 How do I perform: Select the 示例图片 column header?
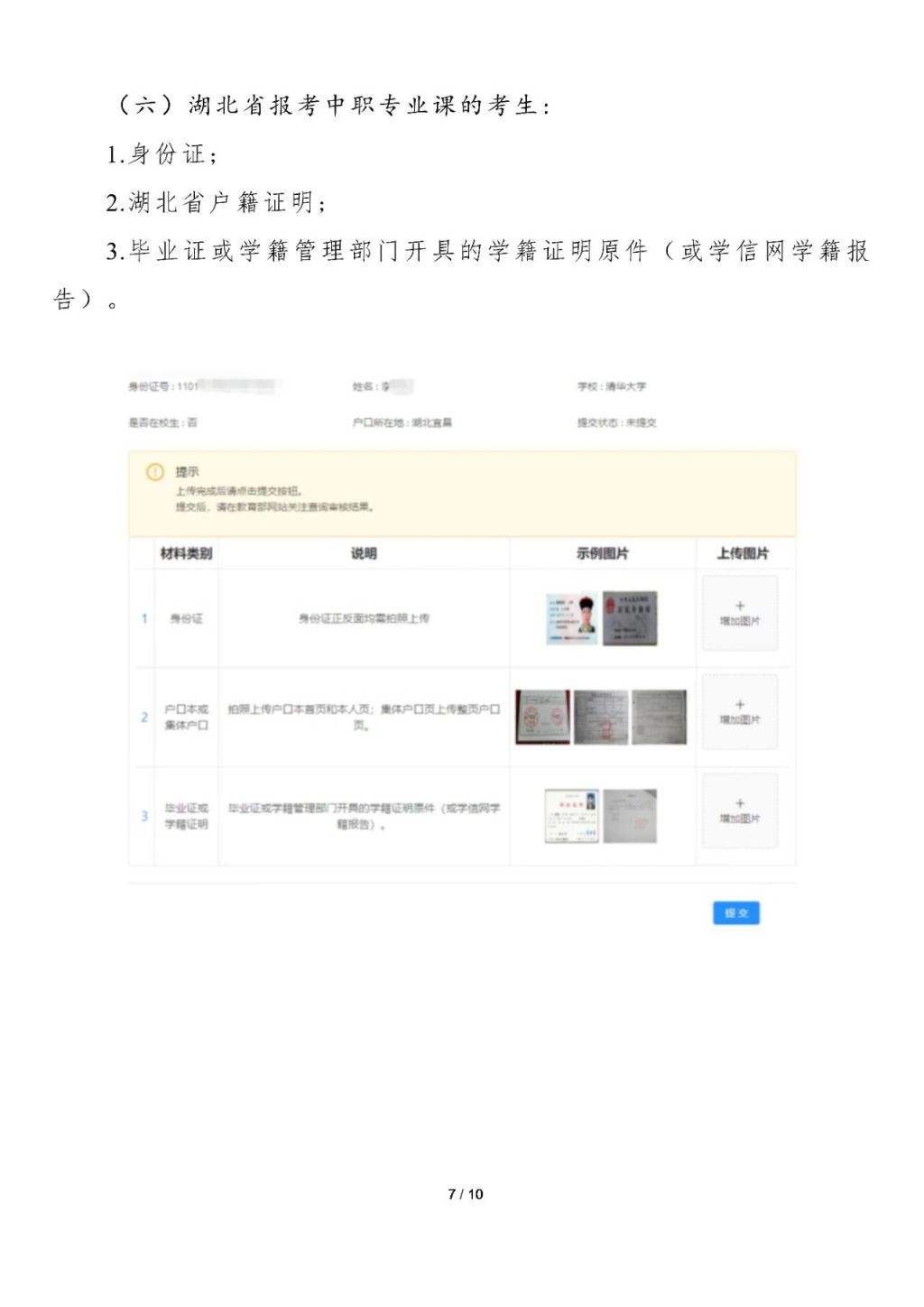(602, 552)
